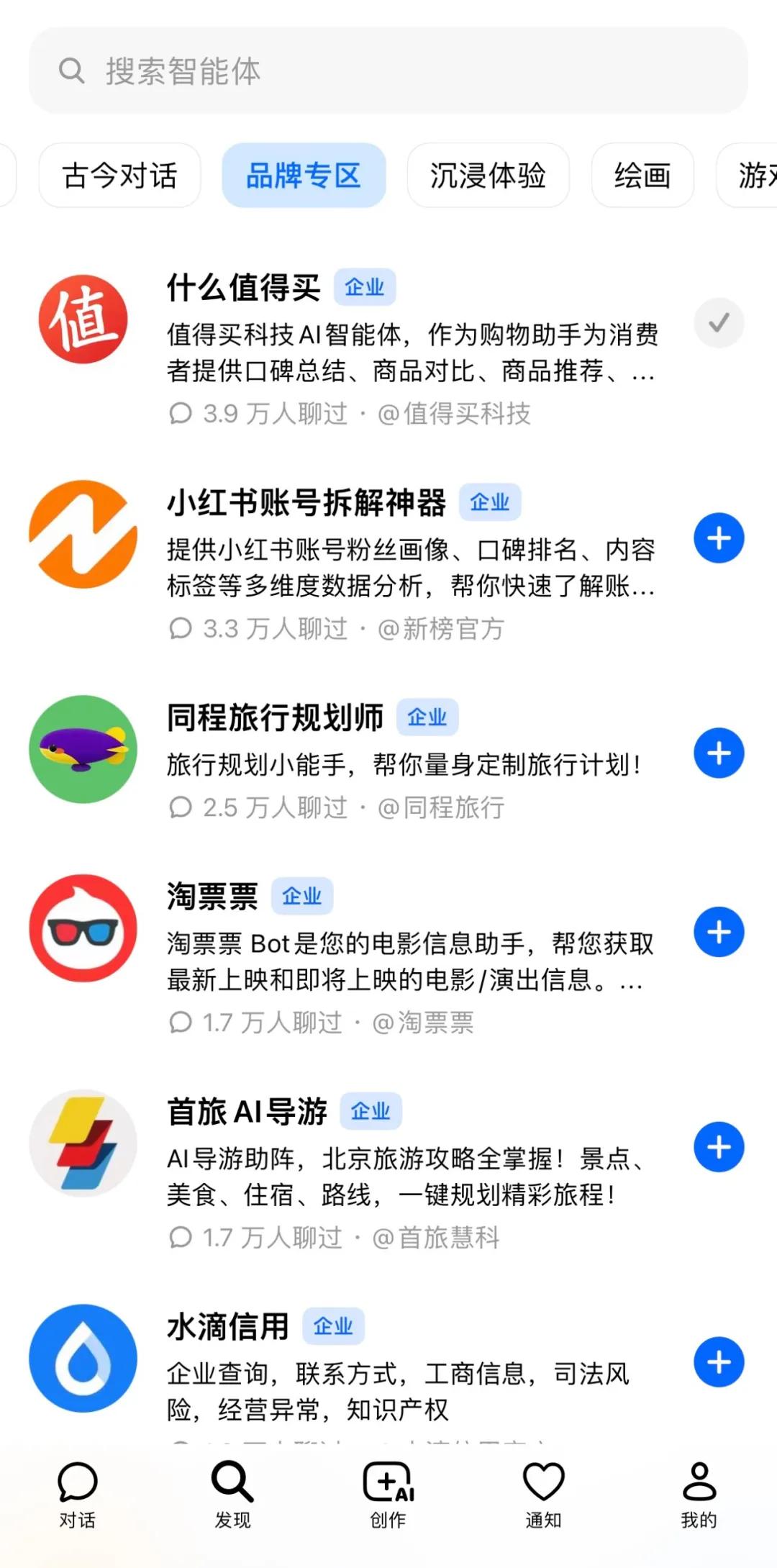
Task: Select the 品牌专区 category chip
Action: (304, 176)
